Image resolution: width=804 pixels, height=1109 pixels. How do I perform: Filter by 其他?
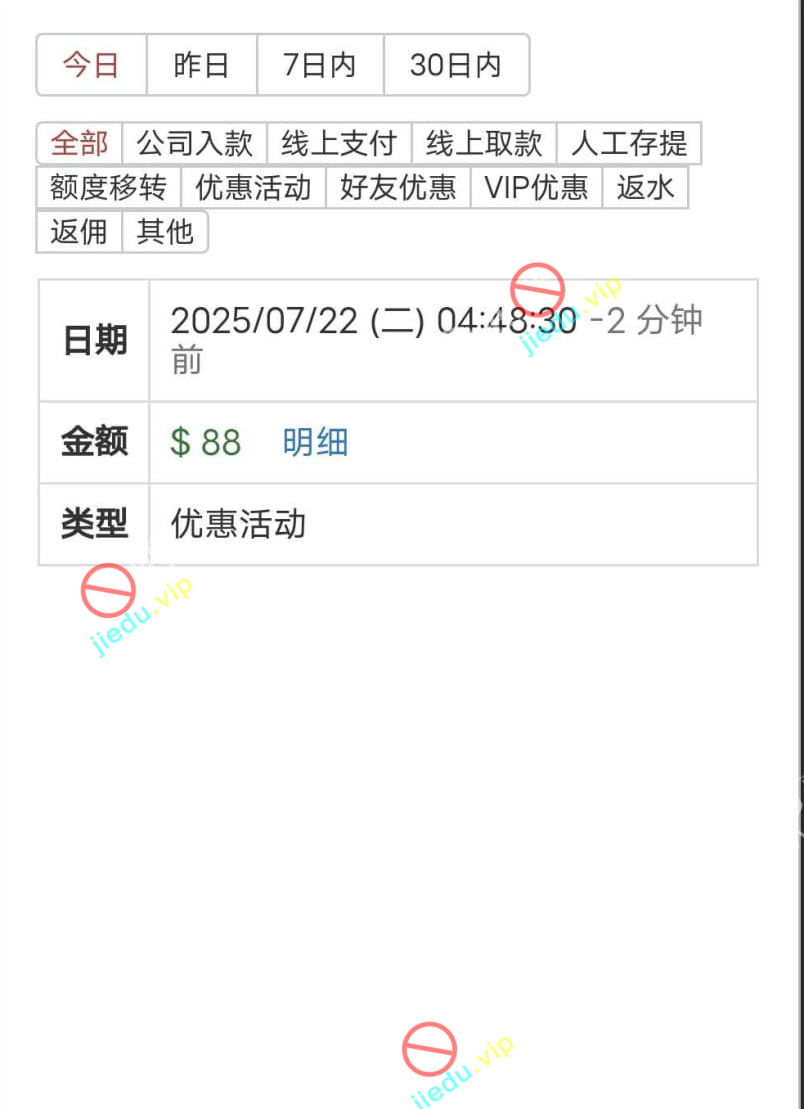(x=165, y=231)
